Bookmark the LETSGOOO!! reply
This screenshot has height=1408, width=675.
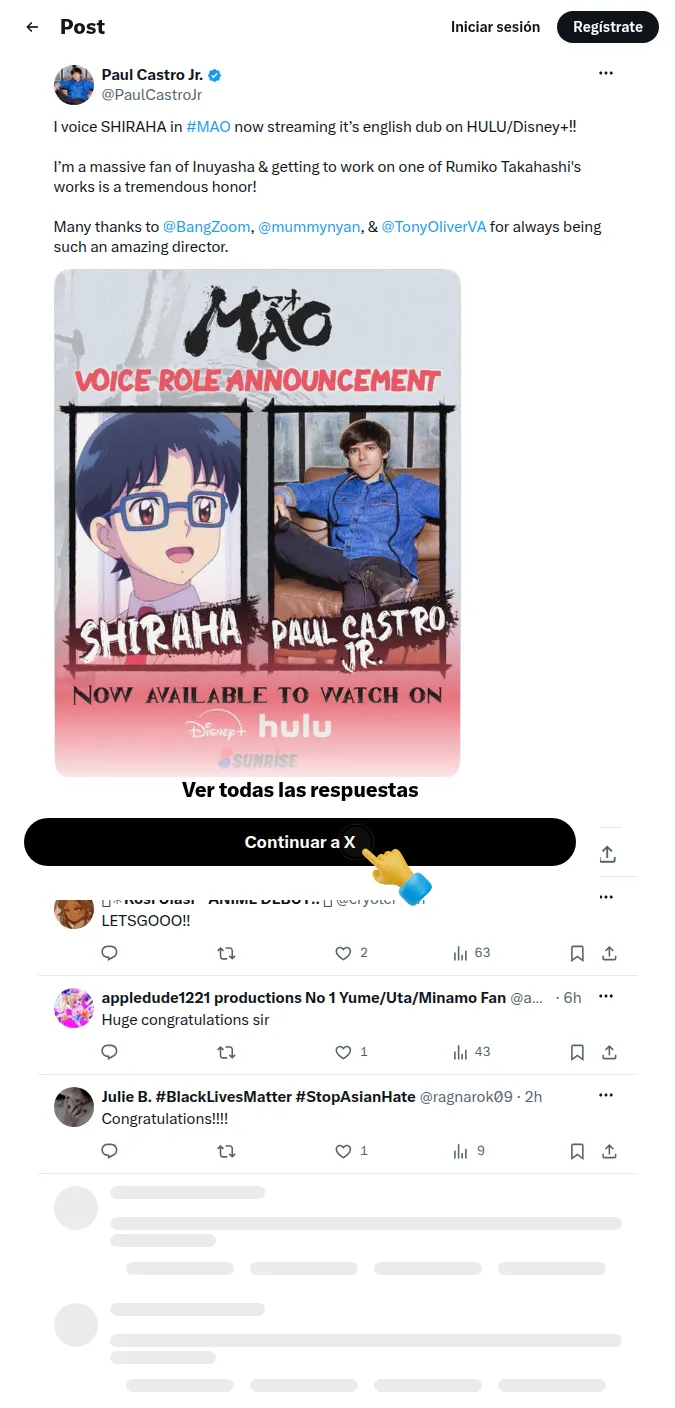(x=577, y=953)
